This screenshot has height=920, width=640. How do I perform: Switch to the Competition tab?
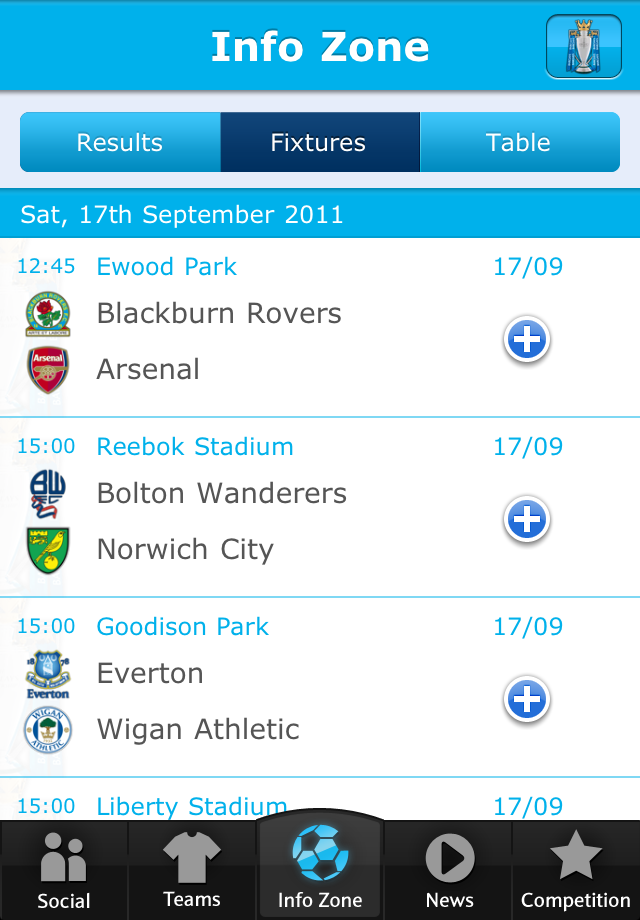[576, 872]
